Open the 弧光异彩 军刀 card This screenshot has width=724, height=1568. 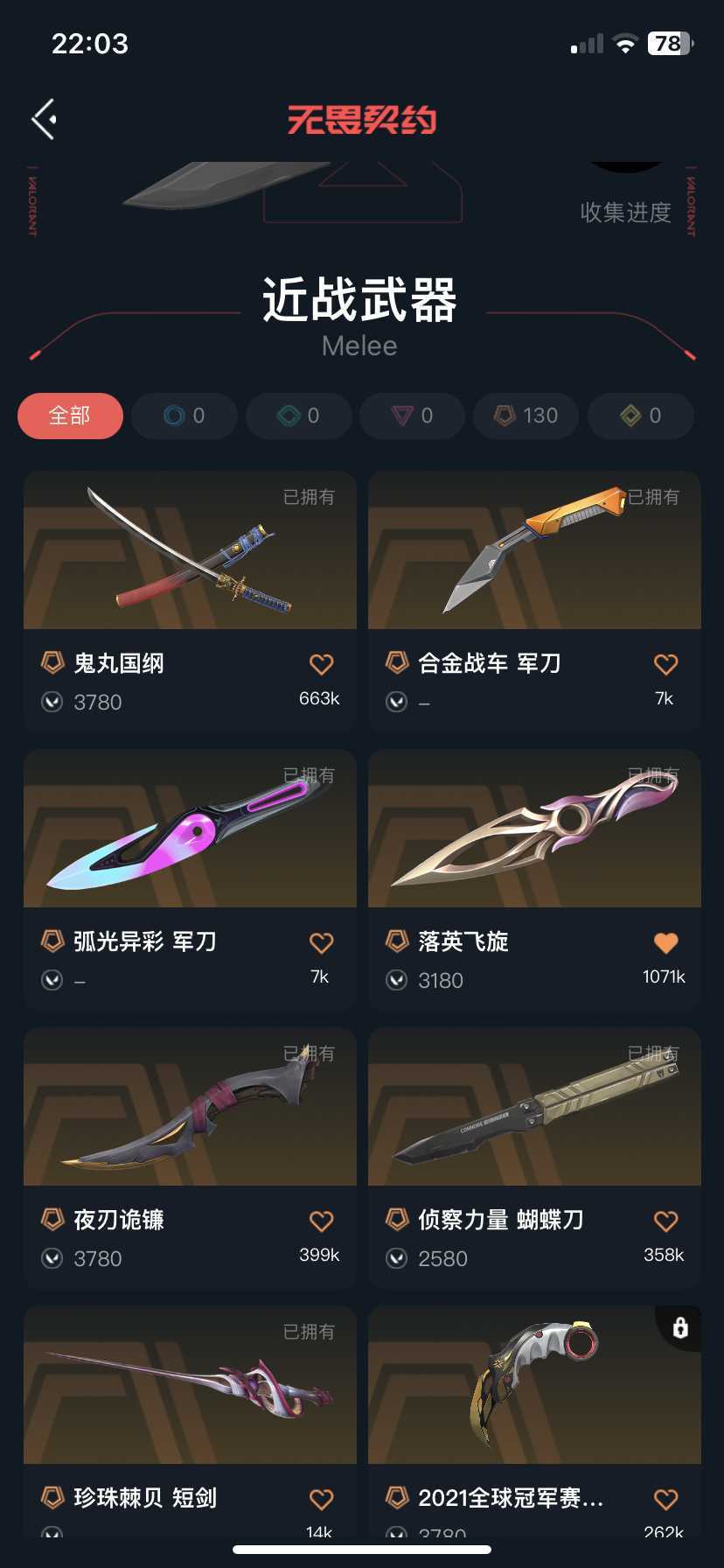[x=190, y=879]
